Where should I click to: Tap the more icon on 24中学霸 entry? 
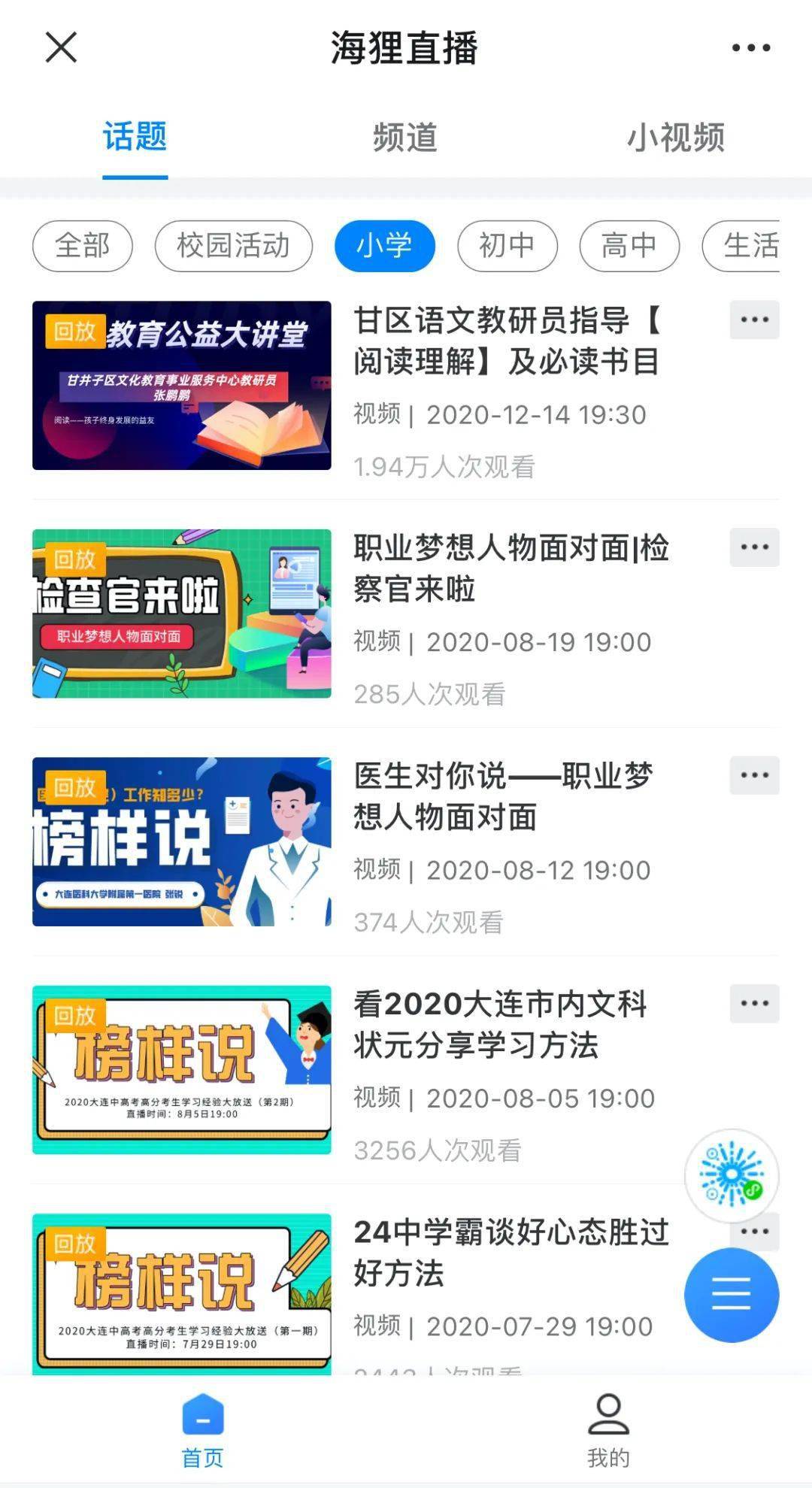pyautogui.click(x=754, y=1231)
